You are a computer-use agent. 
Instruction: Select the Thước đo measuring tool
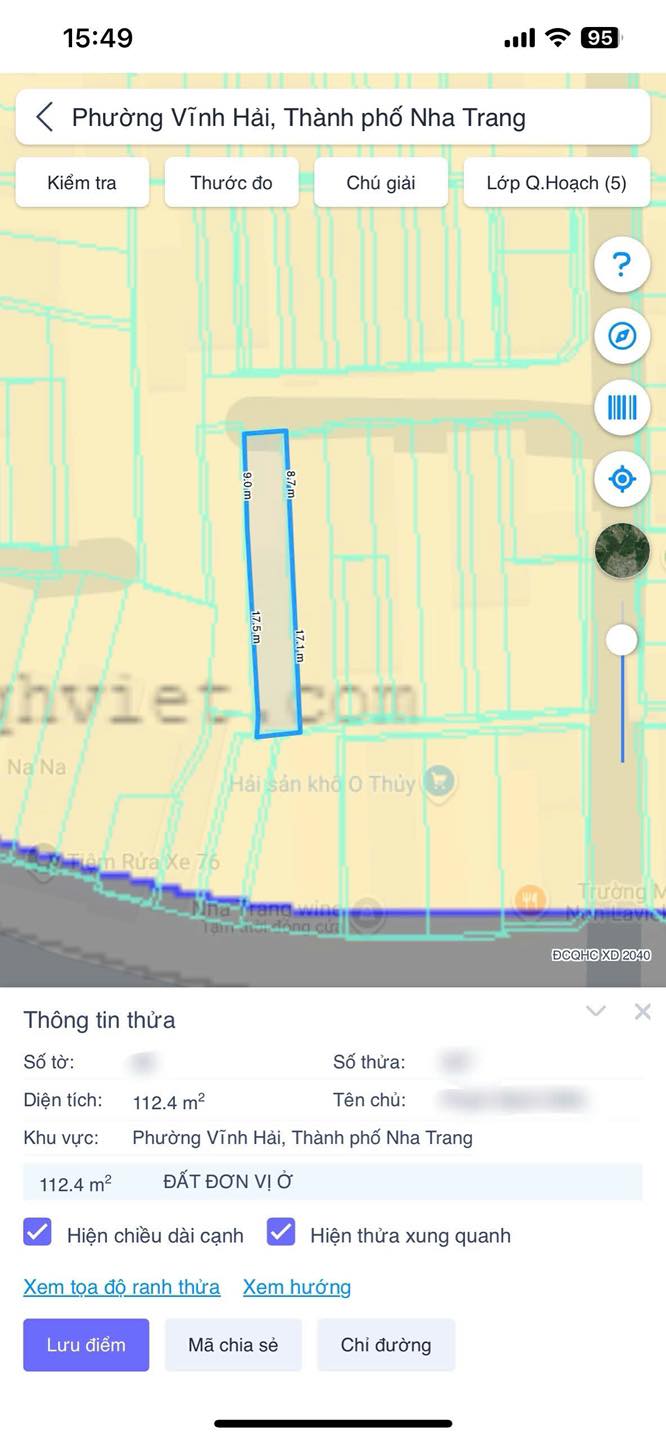coord(231,183)
